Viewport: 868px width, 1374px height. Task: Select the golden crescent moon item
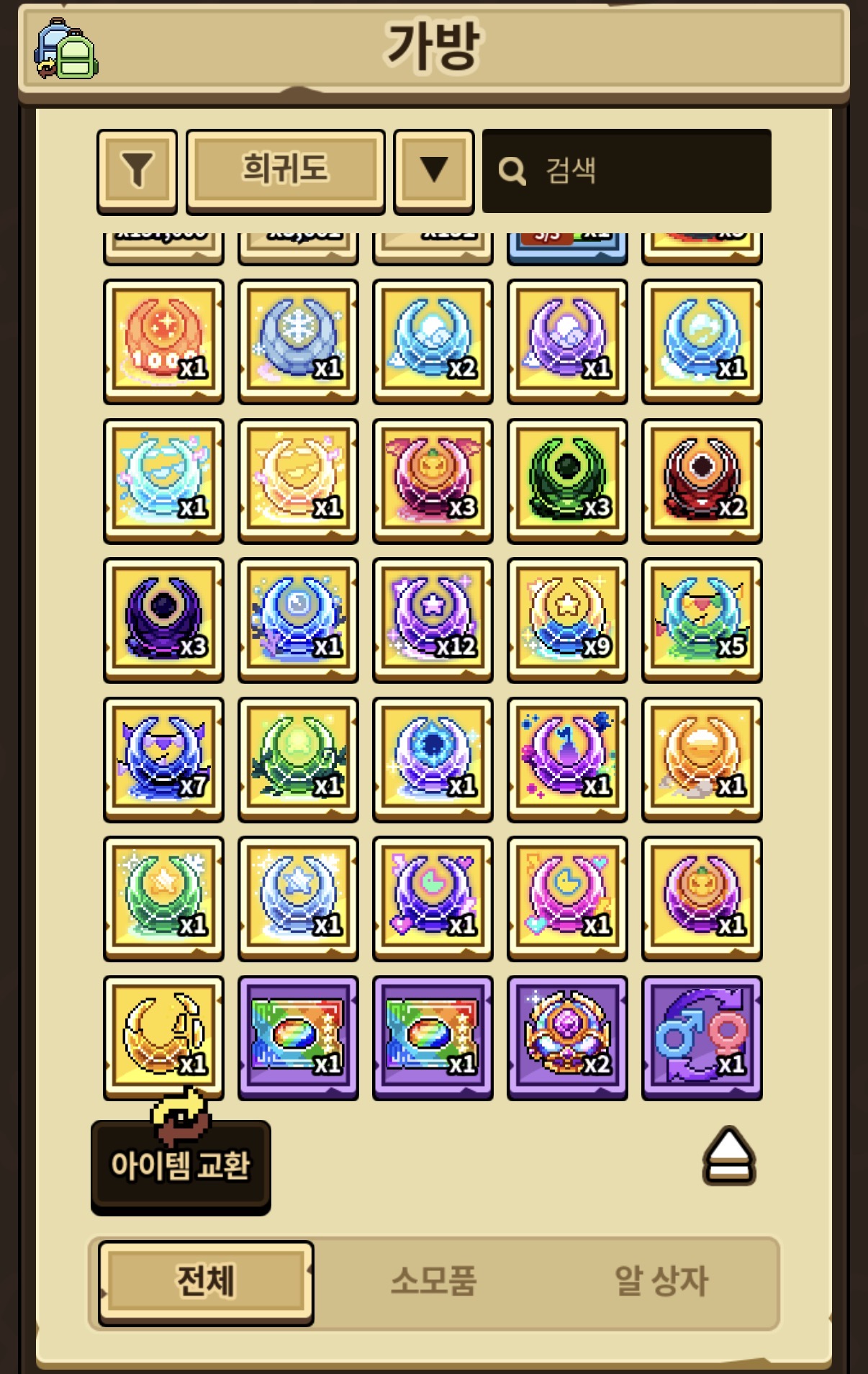pyautogui.click(x=163, y=1036)
